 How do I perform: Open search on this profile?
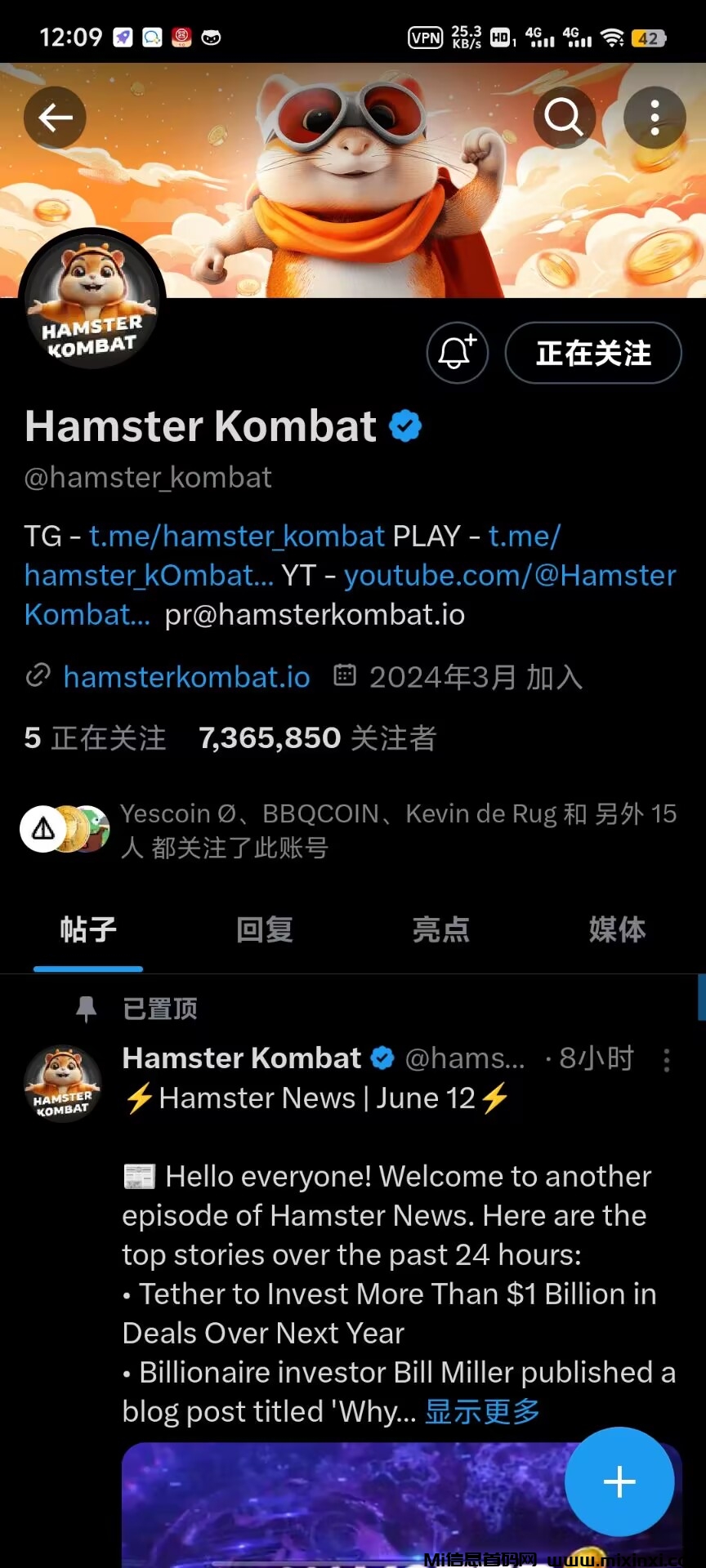pos(564,118)
